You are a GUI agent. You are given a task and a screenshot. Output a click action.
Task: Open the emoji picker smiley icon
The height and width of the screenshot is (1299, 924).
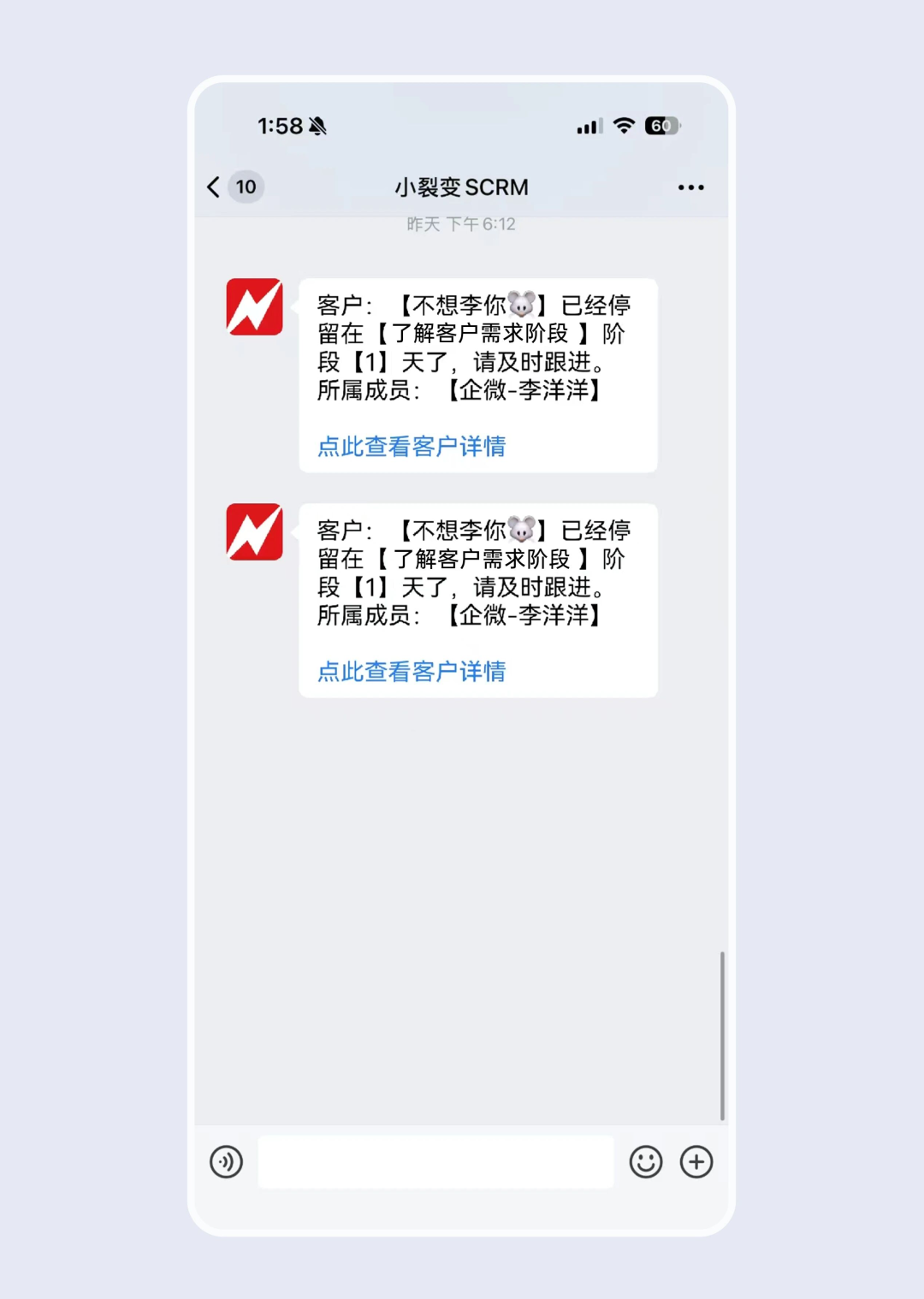tap(646, 1161)
